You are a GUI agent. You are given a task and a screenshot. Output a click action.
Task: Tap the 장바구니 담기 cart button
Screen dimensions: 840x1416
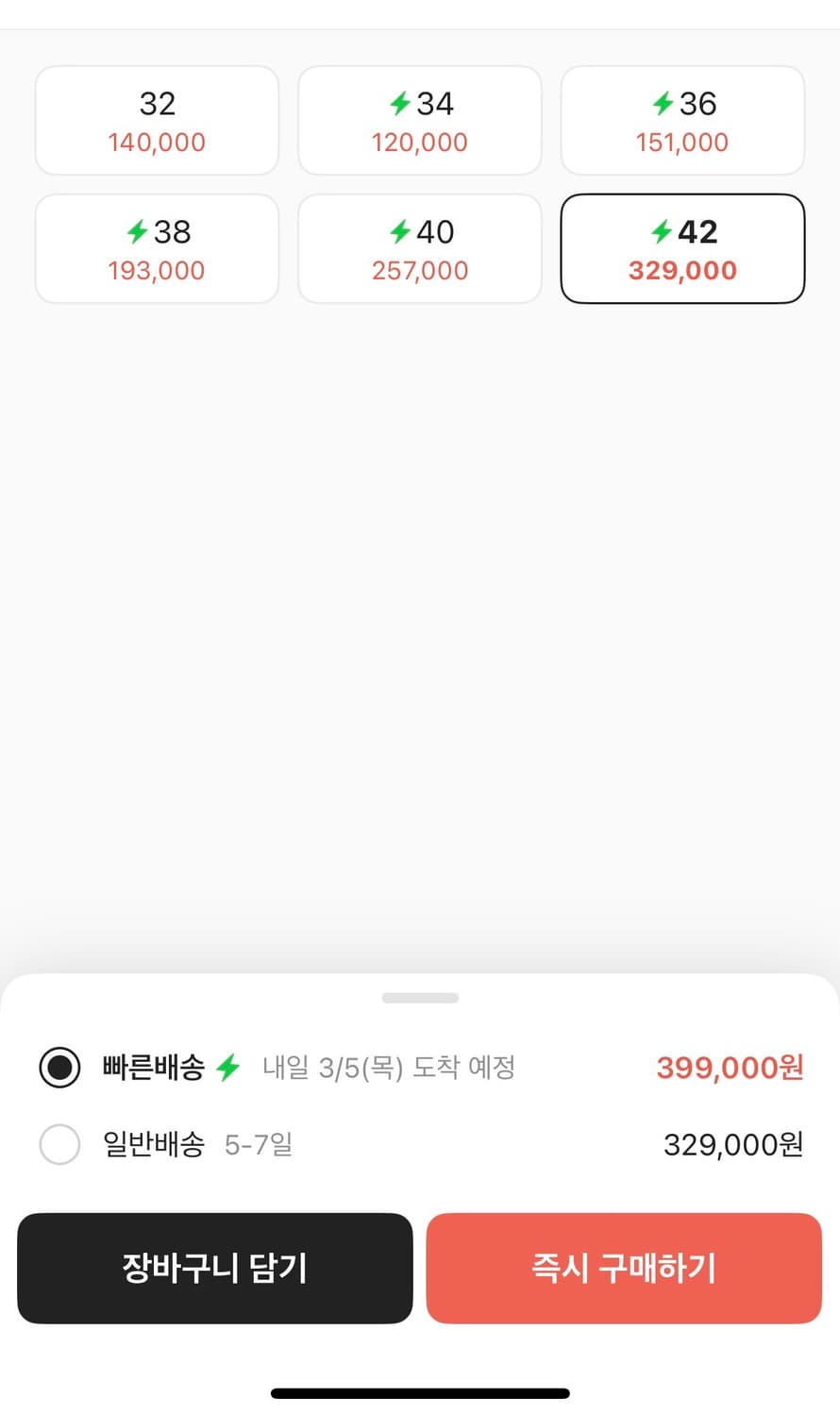click(x=215, y=1268)
